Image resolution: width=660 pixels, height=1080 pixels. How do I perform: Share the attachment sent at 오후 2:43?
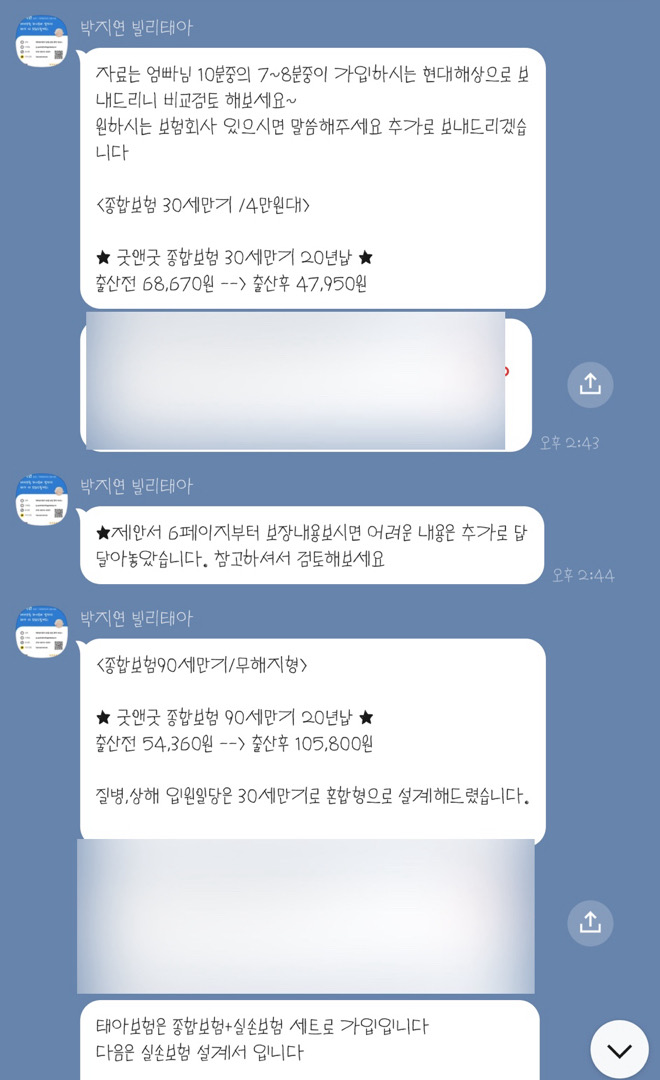[x=590, y=384]
